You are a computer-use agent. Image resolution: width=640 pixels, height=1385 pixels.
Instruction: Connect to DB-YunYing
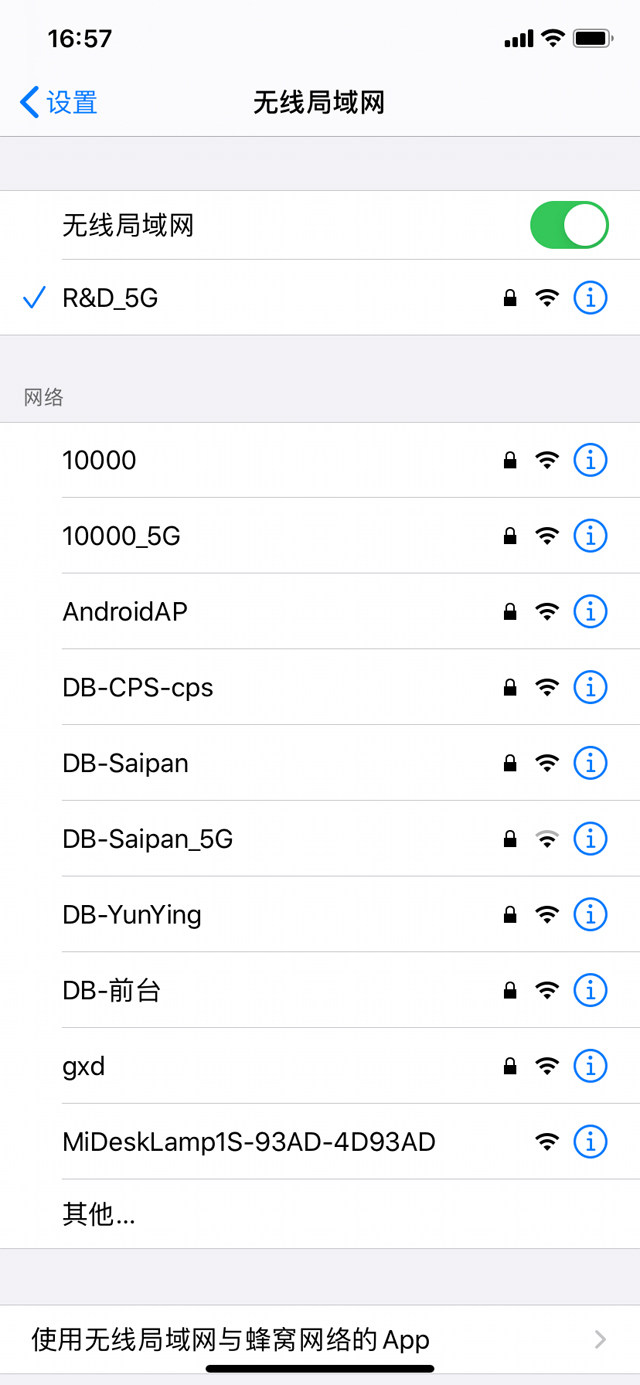coord(132,915)
